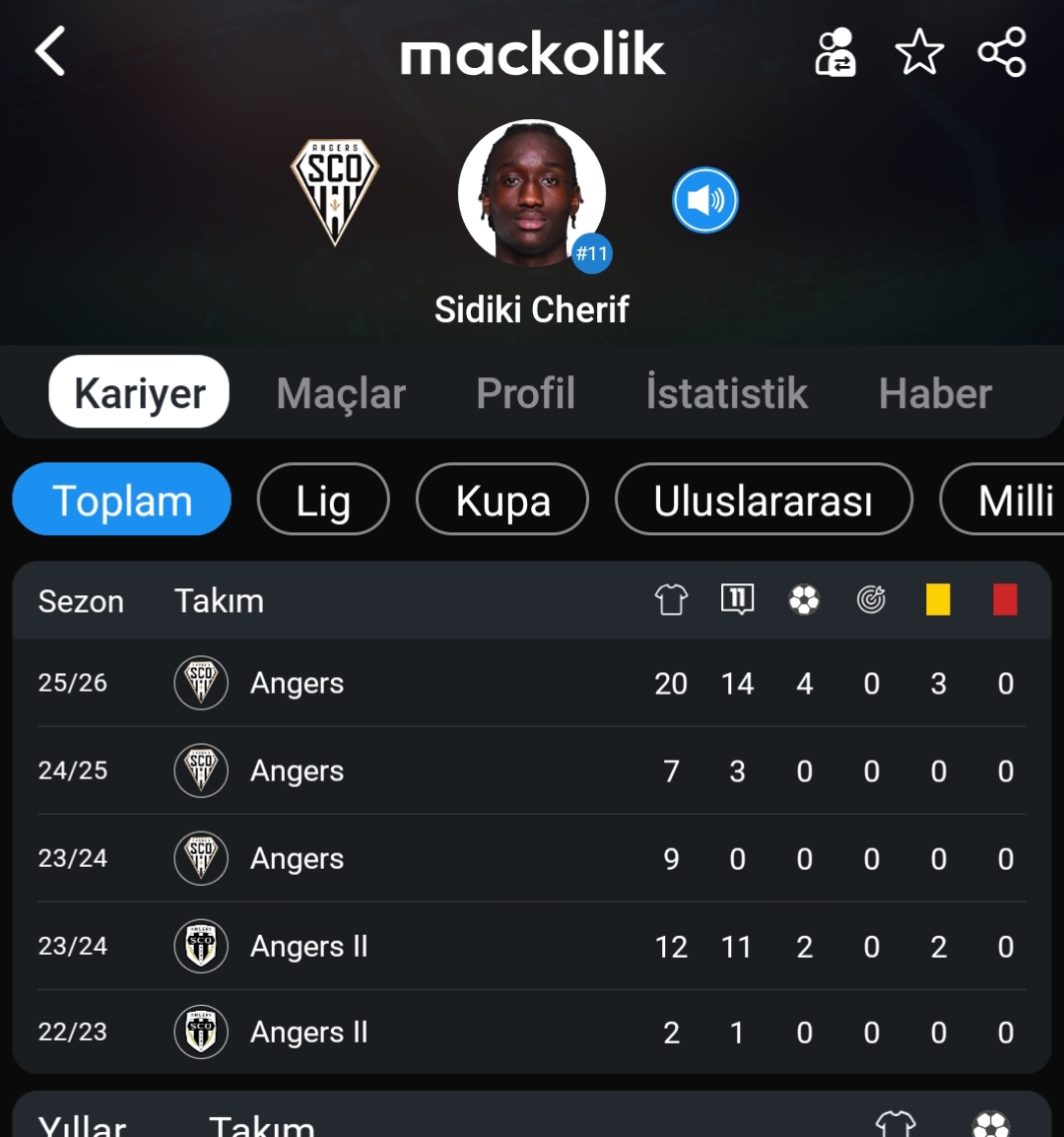Add Sidiki Cherif to favorites
Screen dimensions: 1064x1137
click(919, 52)
